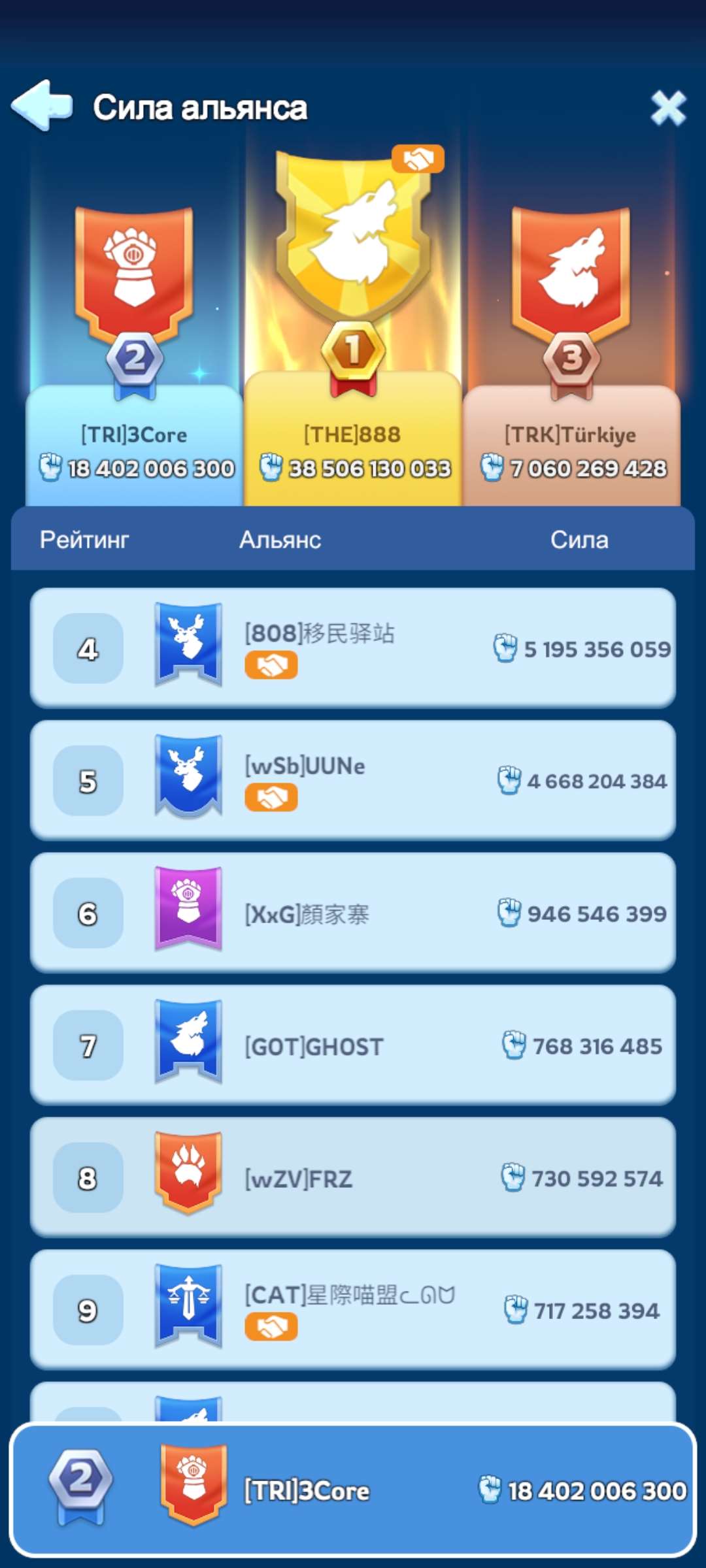The width and height of the screenshot is (706, 1568).
Task: Open the [GOT]GHOST alliance row
Action: click(x=353, y=1045)
